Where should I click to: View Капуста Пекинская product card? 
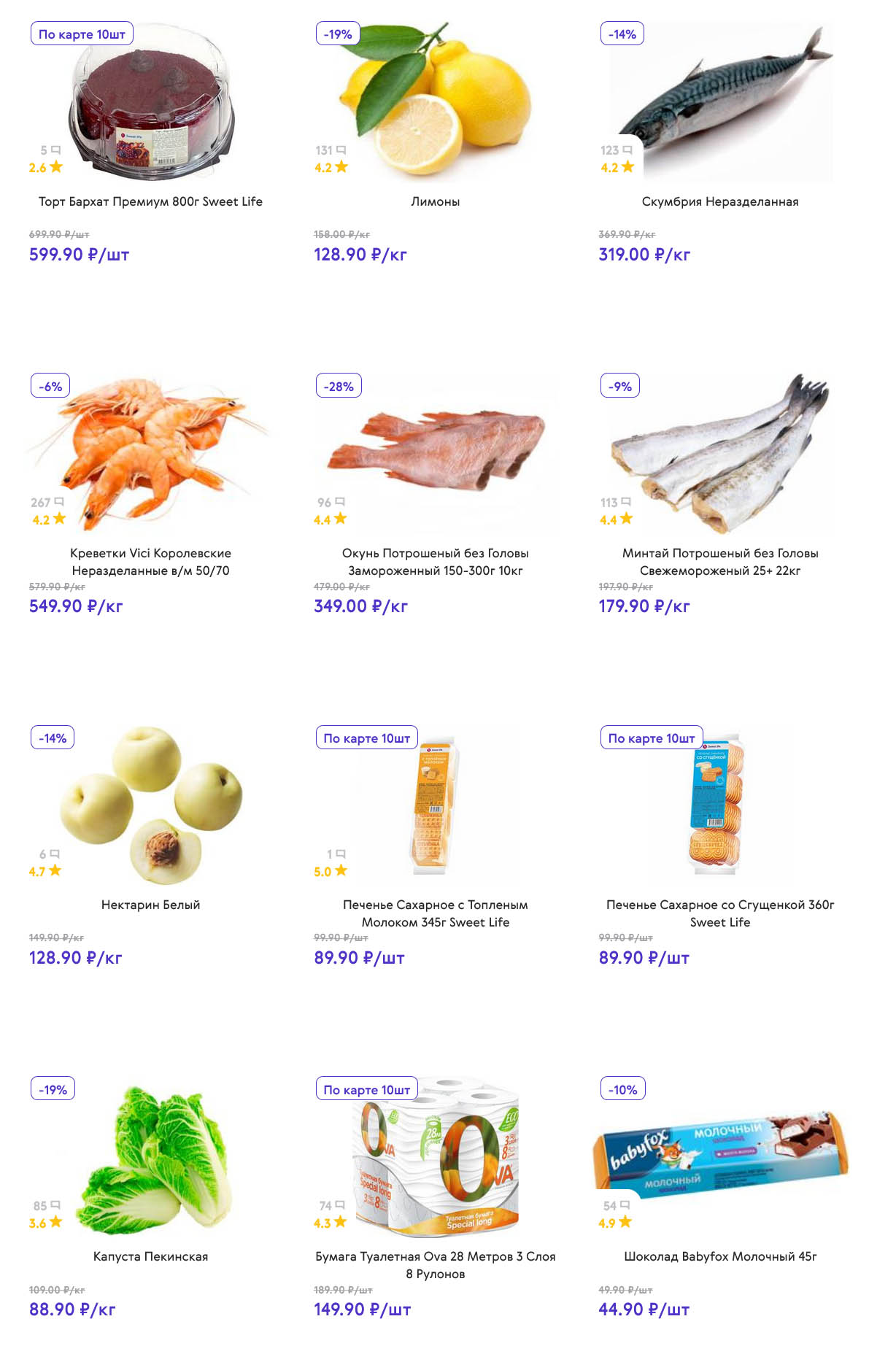150,1256
